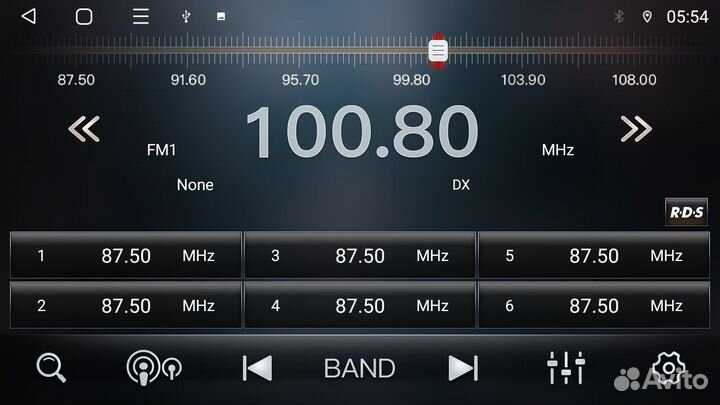The width and height of the screenshot is (720, 405).
Task: Select preset station 2
Action: 126,306
